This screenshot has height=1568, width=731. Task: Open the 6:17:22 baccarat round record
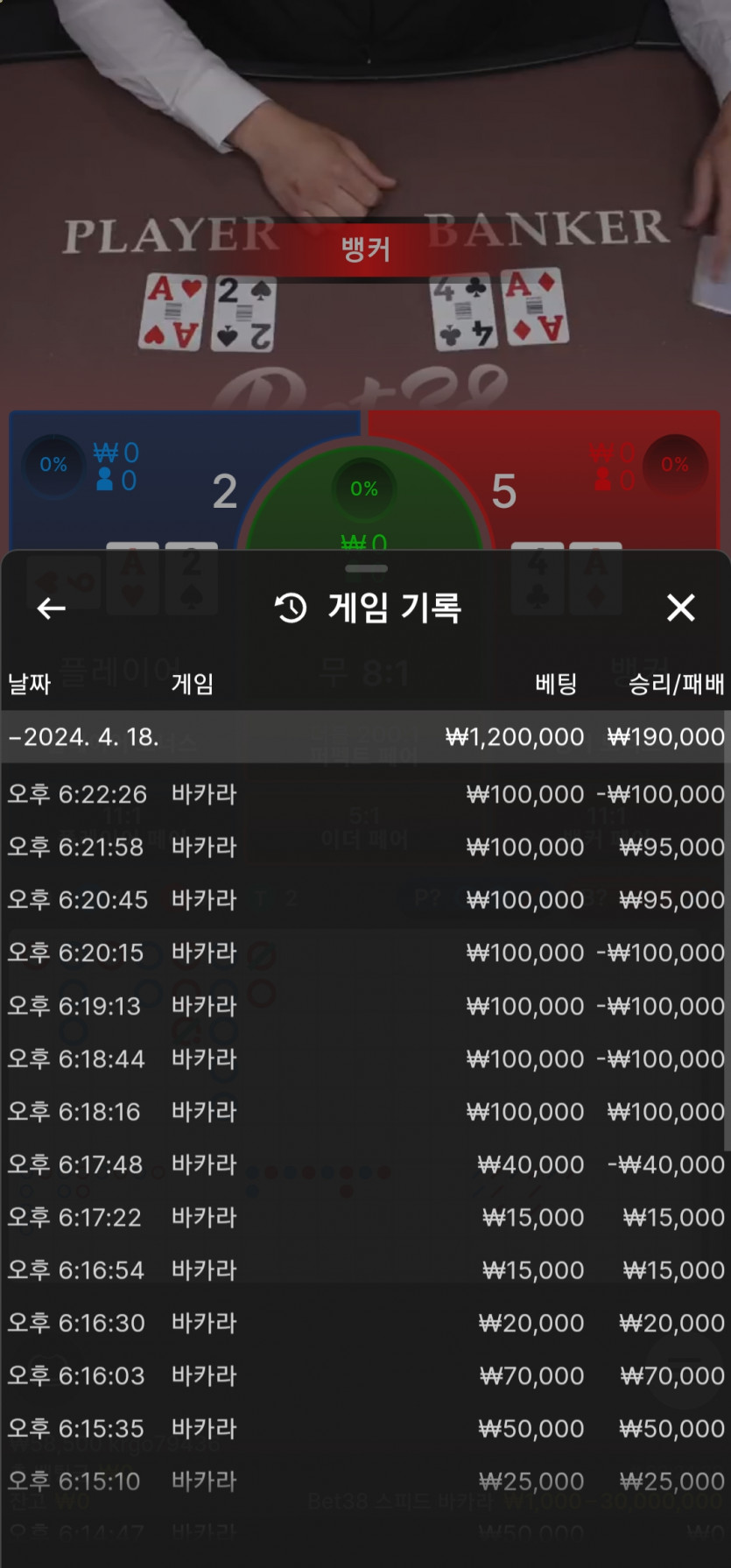(365, 1217)
